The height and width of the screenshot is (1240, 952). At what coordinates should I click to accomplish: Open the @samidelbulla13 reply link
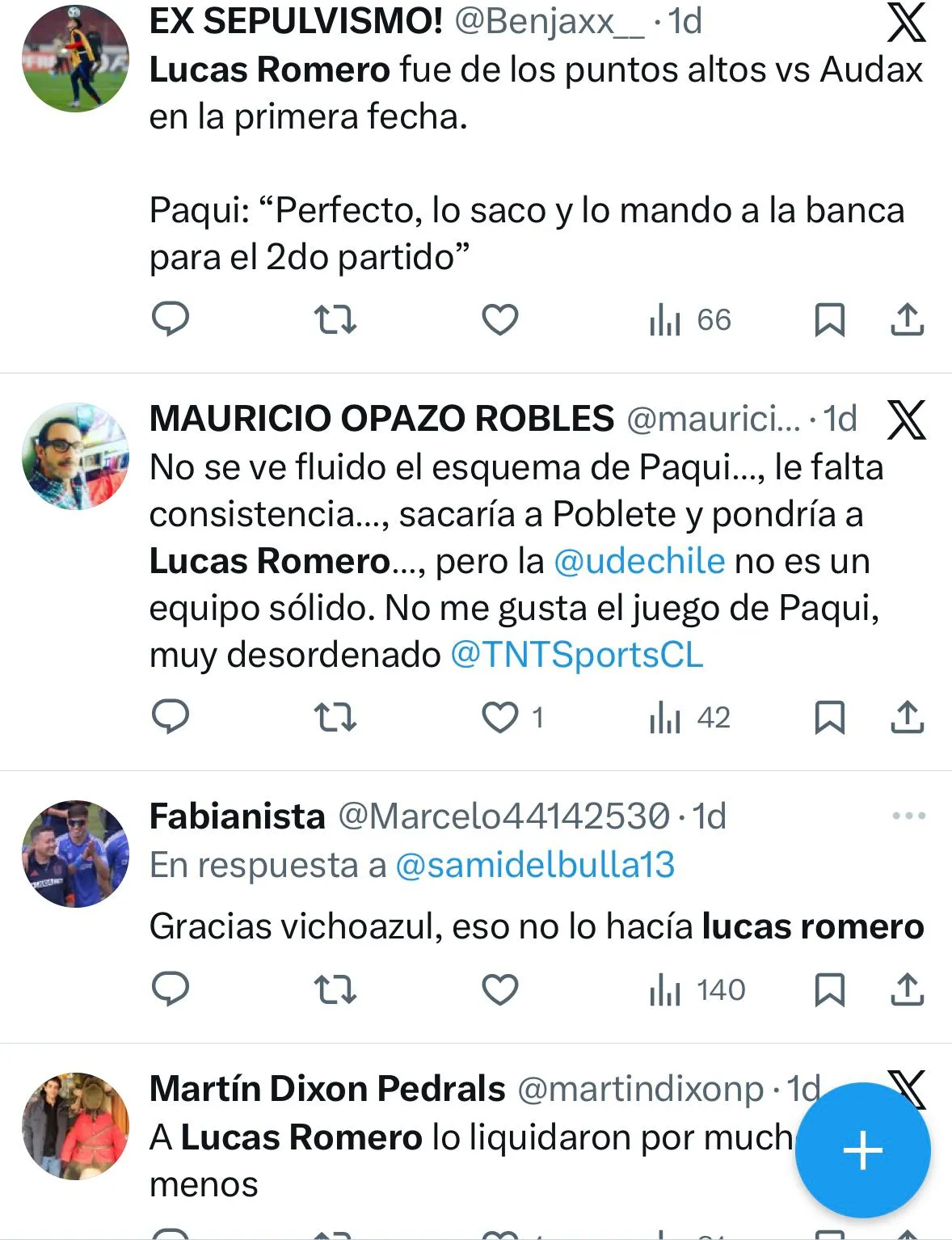point(535,865)
